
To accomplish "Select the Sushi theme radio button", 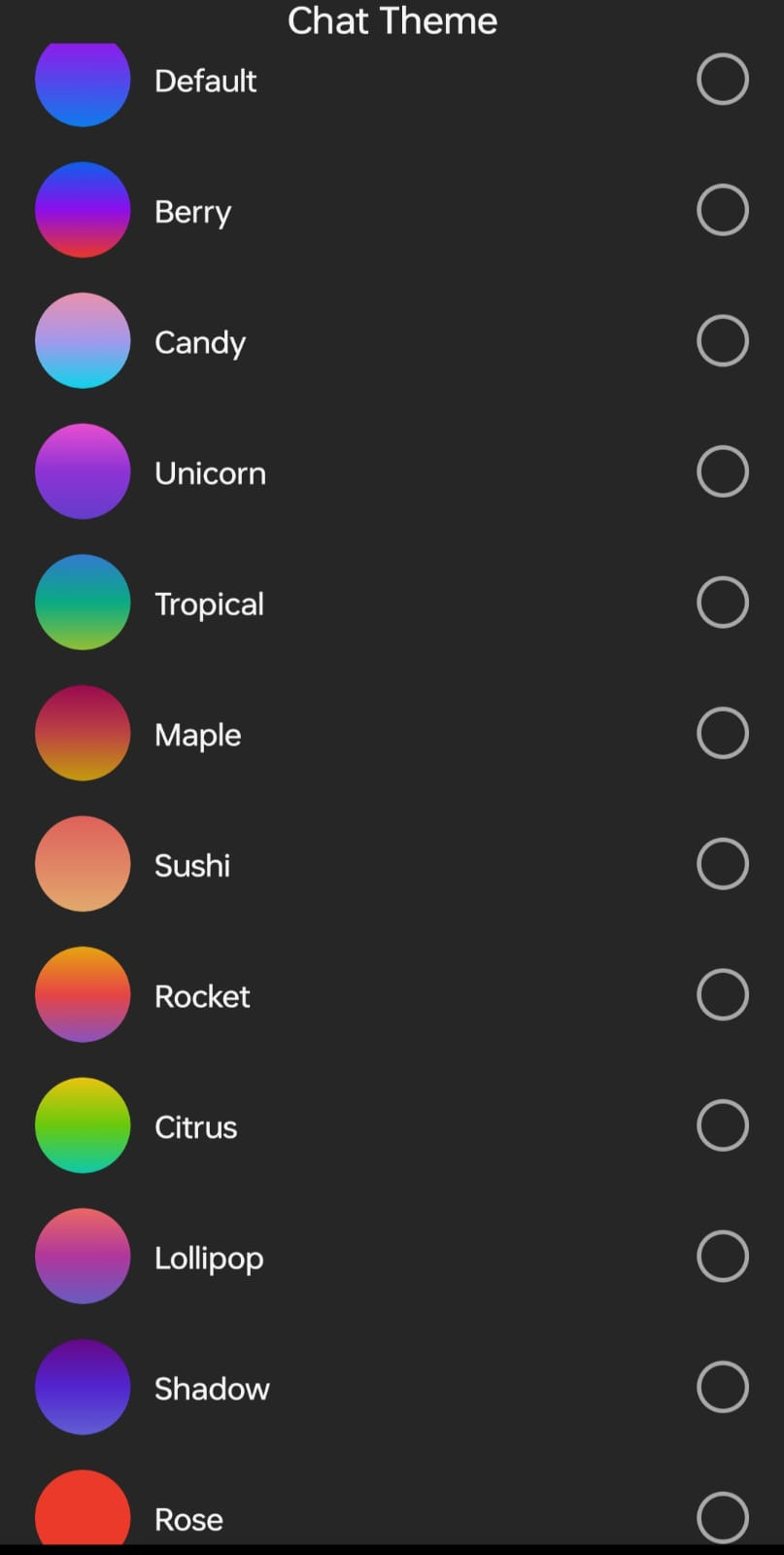I will [723, 863].
